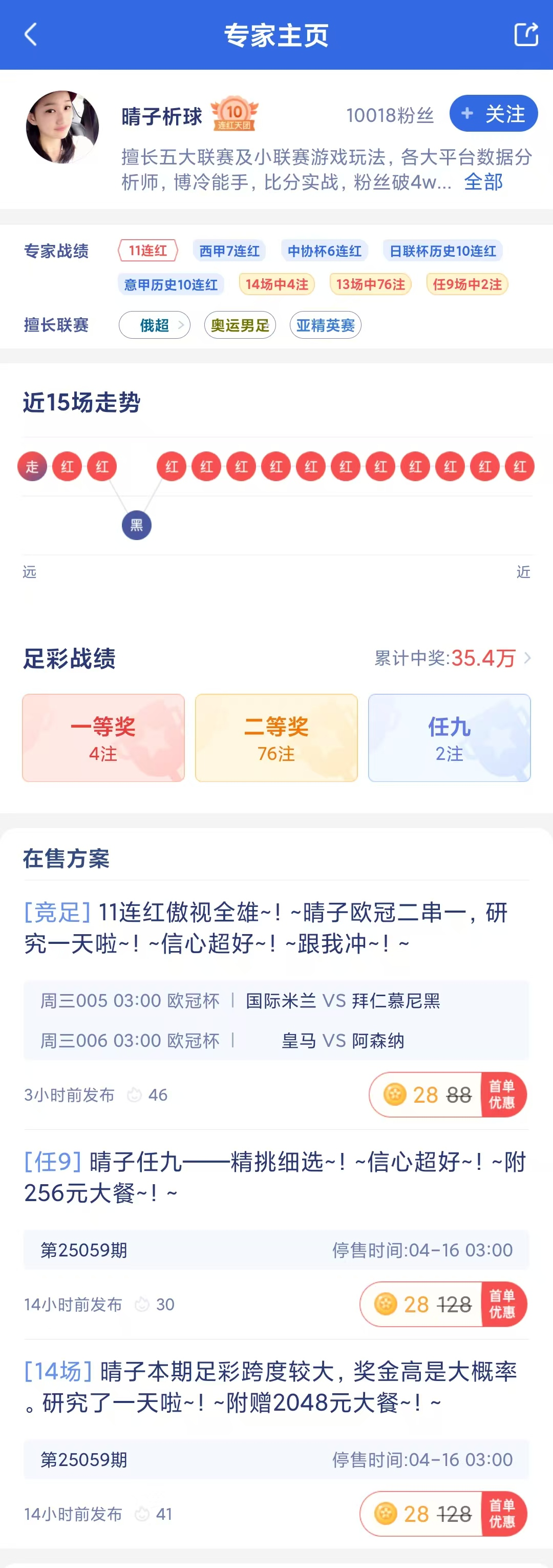Viewport: 553px width, 1568px height.
Task: Follow 晴子析球 with the 关注 button
Action: pos(493,114)
